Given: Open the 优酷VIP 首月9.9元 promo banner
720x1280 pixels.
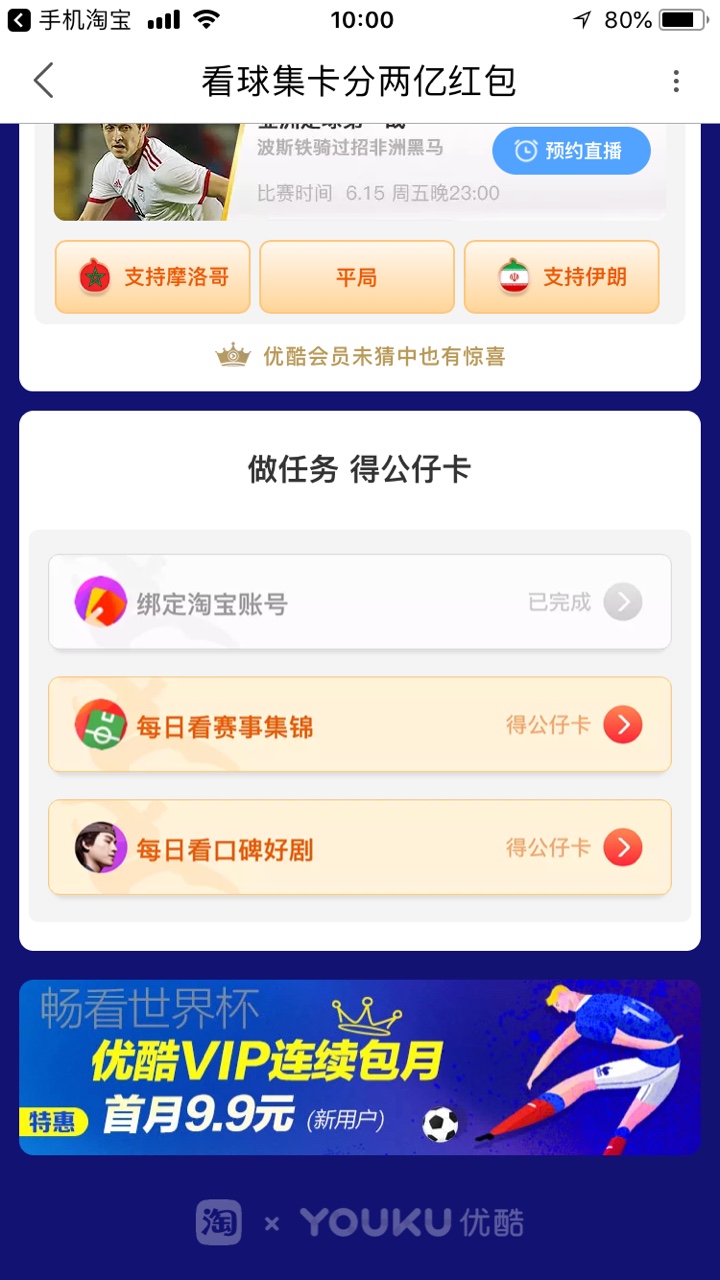Looking at the screenshot, I should point(360,1067).
